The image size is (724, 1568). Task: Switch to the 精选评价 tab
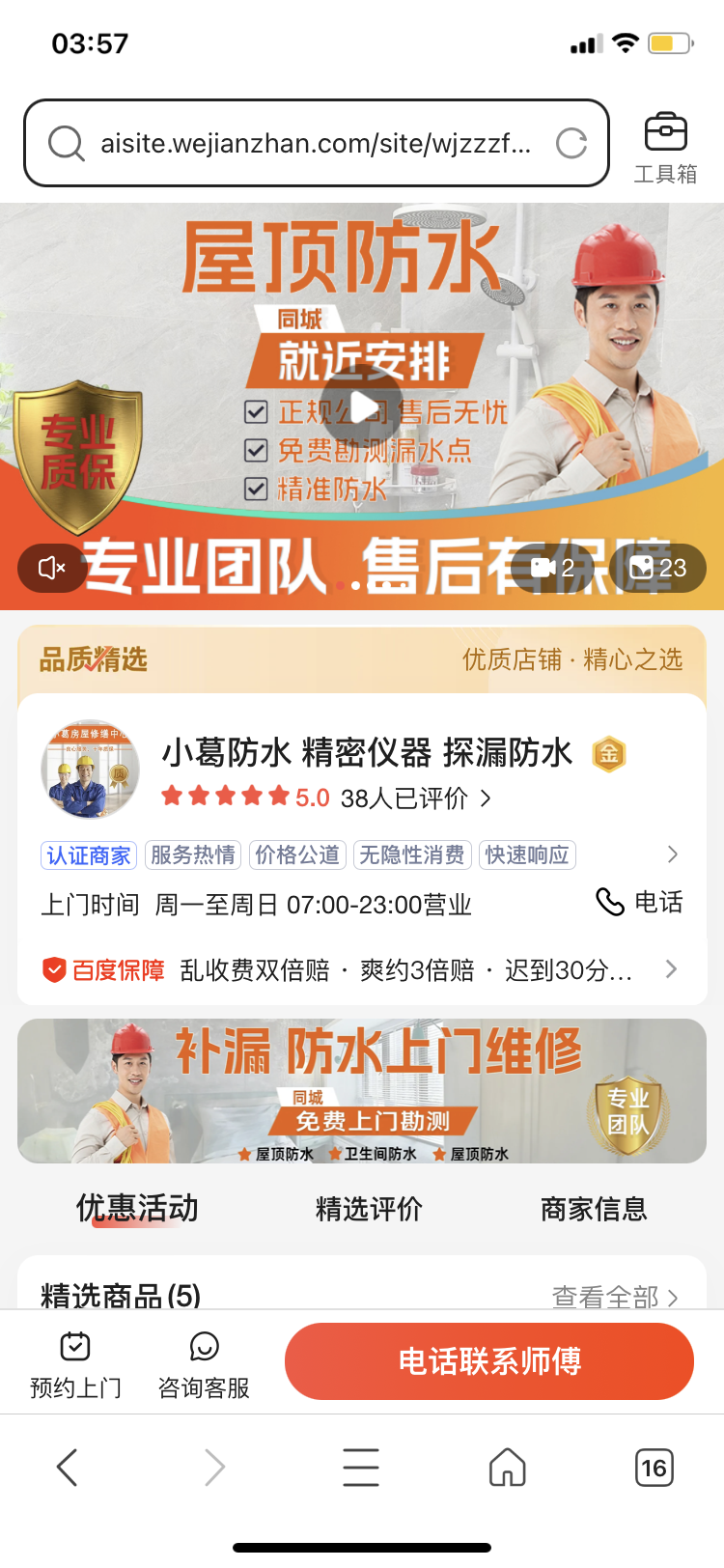point(369,1209)
